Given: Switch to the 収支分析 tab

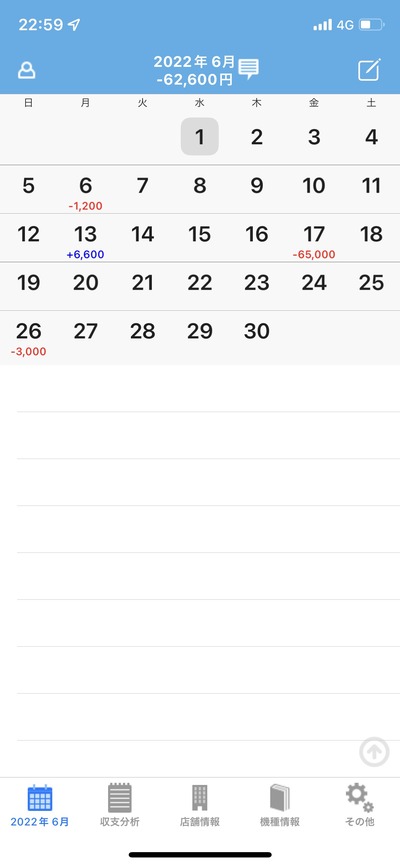Looking at the screenshot, I should 120,805.
